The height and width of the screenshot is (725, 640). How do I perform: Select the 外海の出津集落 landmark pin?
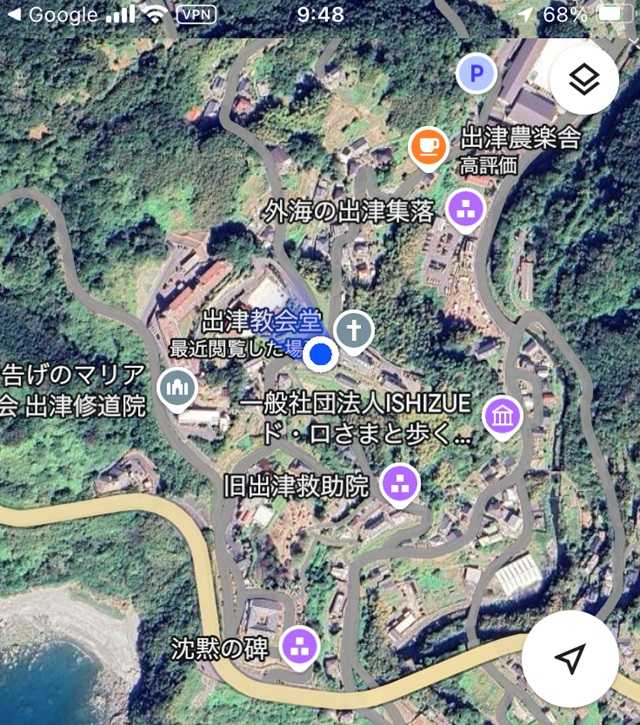point(464,209)
